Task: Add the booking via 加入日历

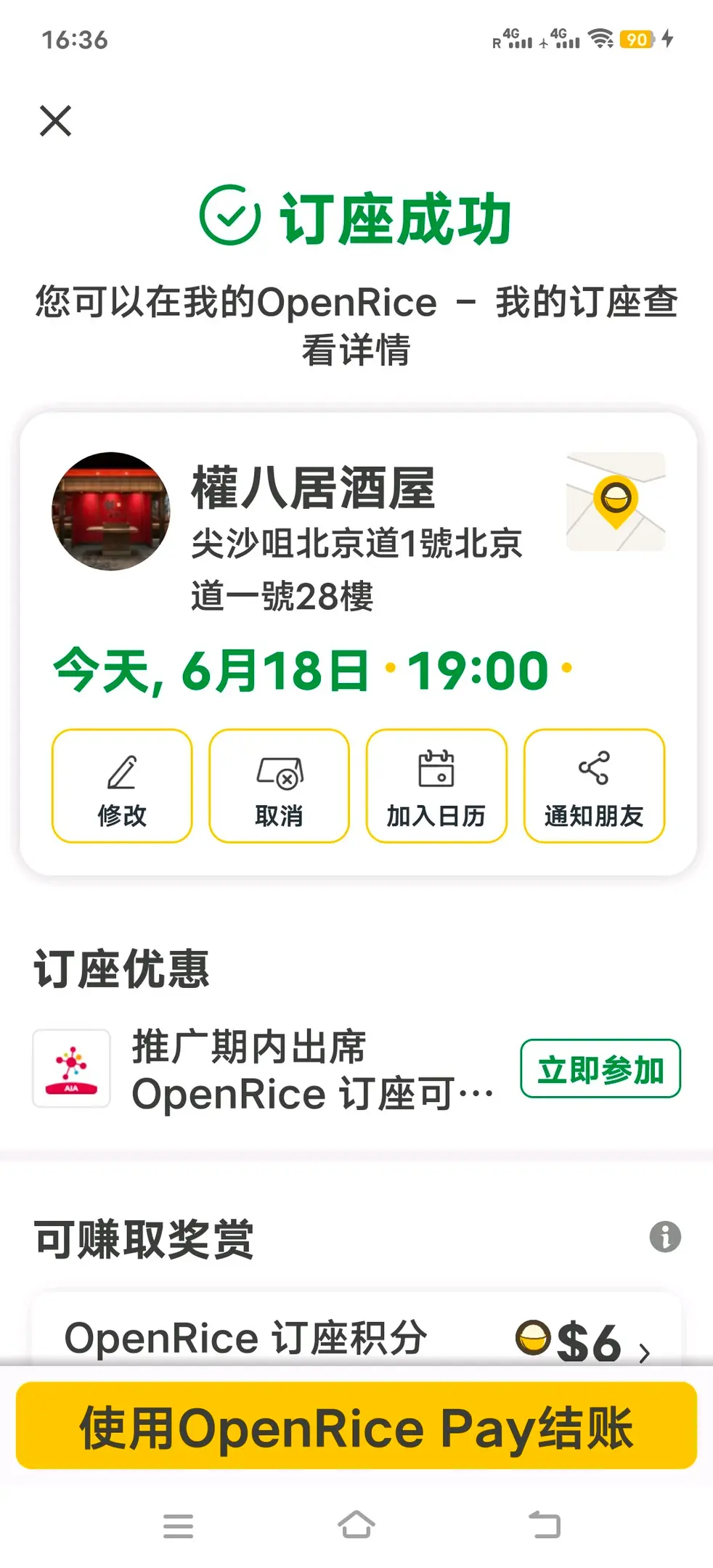Action: pyautogui.click(x=436, y=785)
